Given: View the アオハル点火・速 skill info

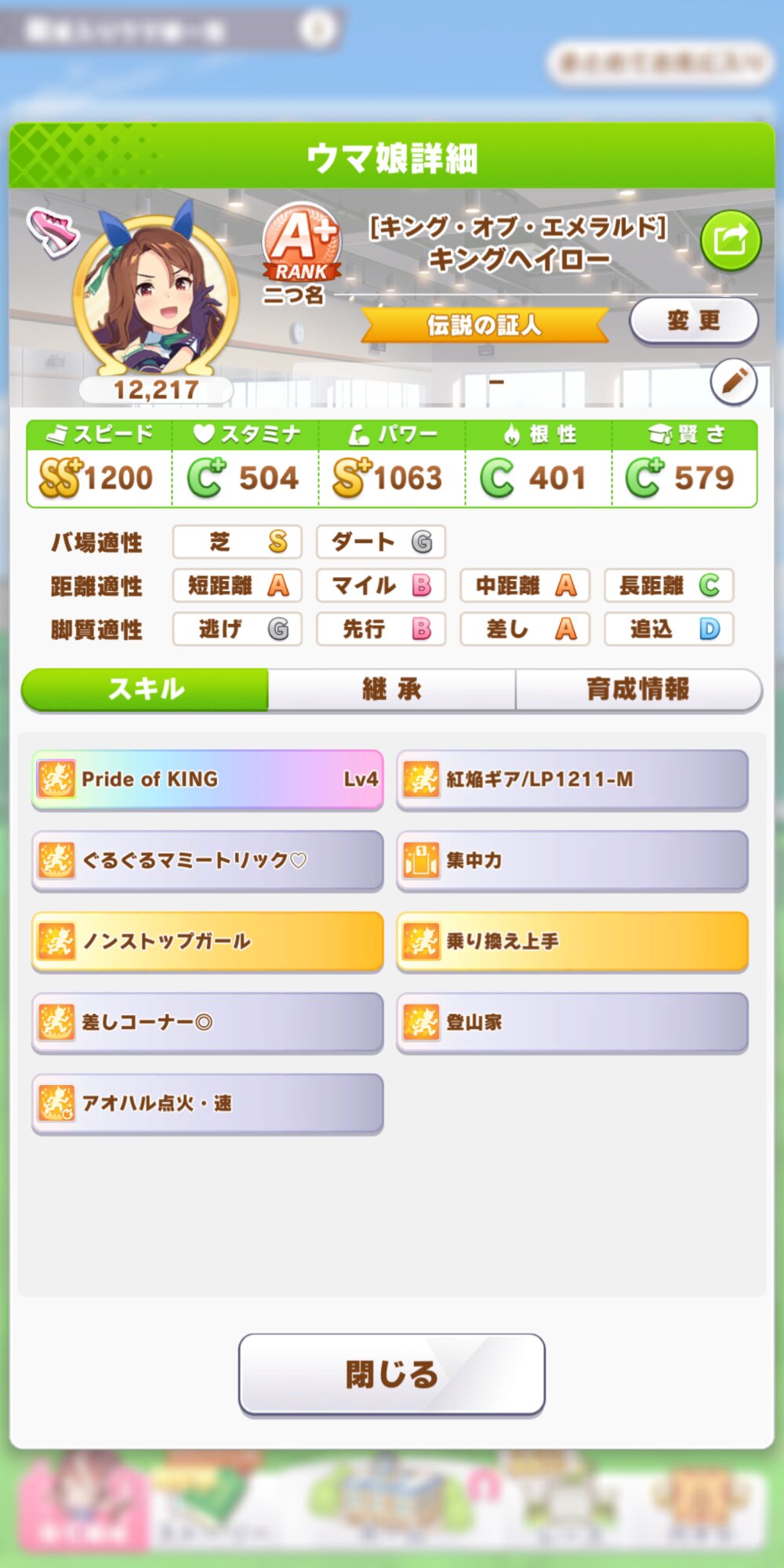Looking at the screenshot, I should point(208,1104).
